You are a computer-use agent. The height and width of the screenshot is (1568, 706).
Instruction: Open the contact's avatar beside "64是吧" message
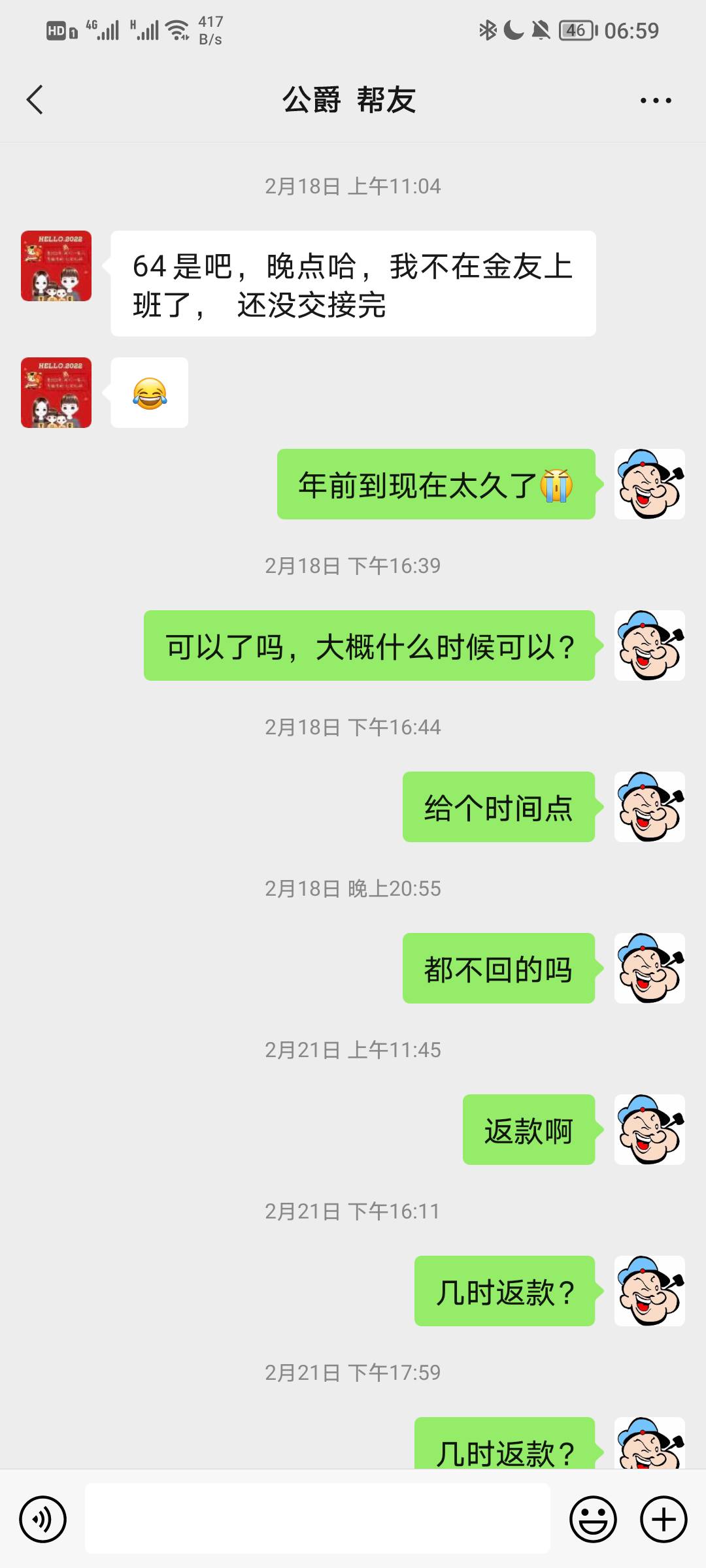click(x=56, y=266)
